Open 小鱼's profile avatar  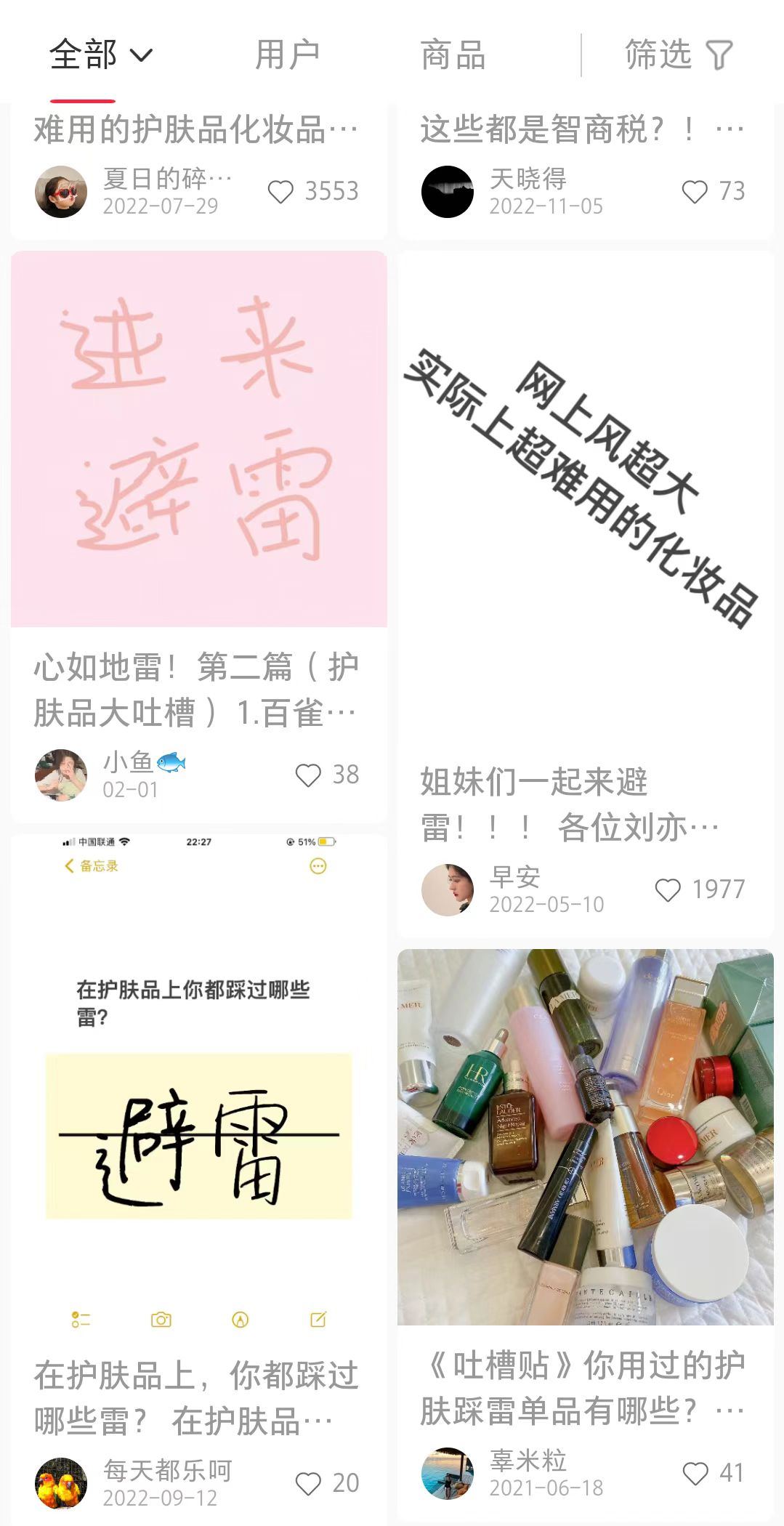pos(61,775)
